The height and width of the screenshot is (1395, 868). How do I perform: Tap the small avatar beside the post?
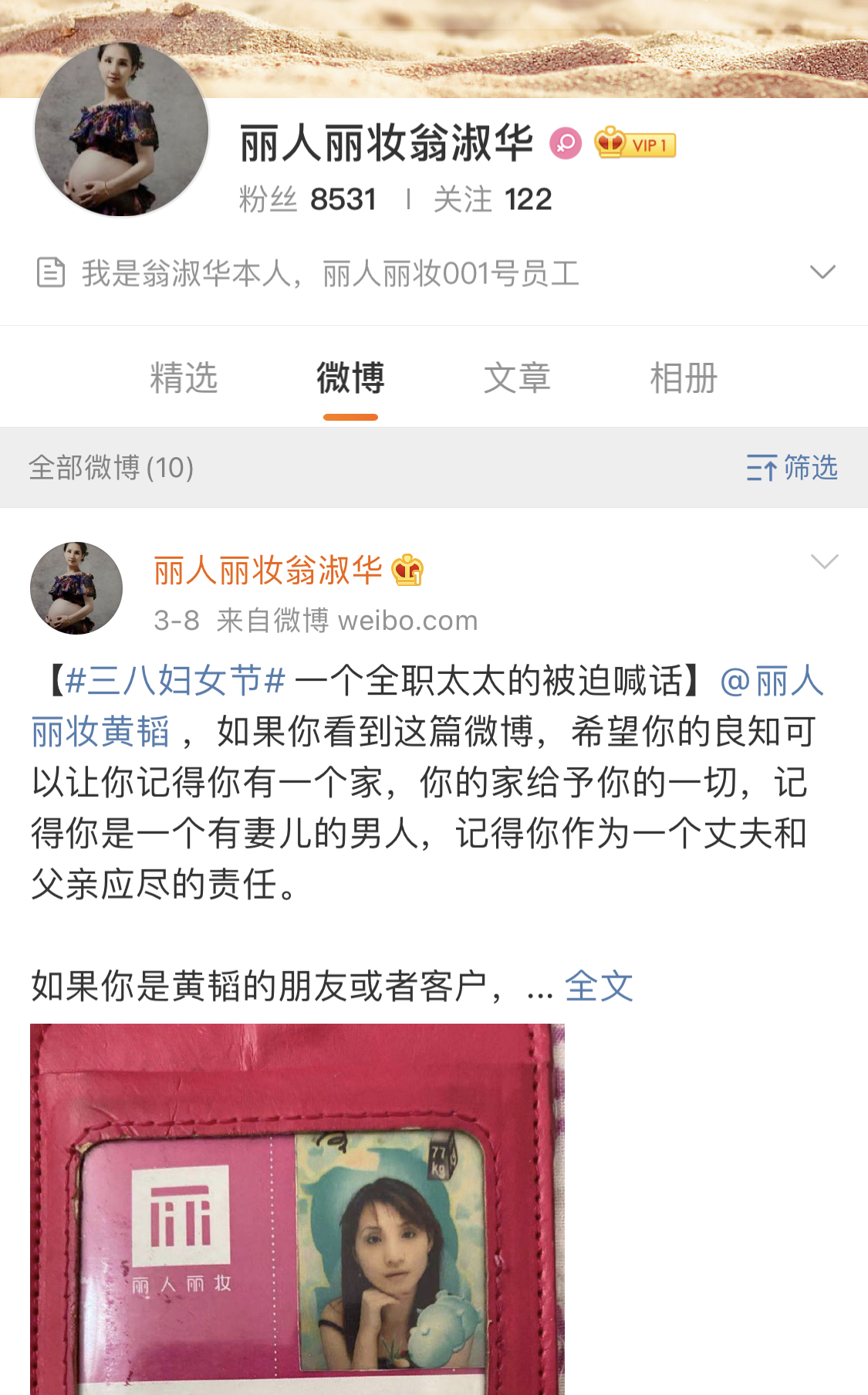pyautogui.click(x=76, y=588)
